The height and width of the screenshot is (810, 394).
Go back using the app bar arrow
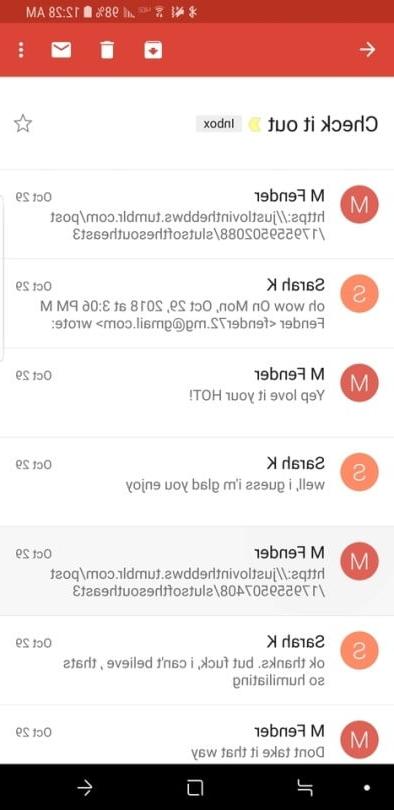[367, 50]
